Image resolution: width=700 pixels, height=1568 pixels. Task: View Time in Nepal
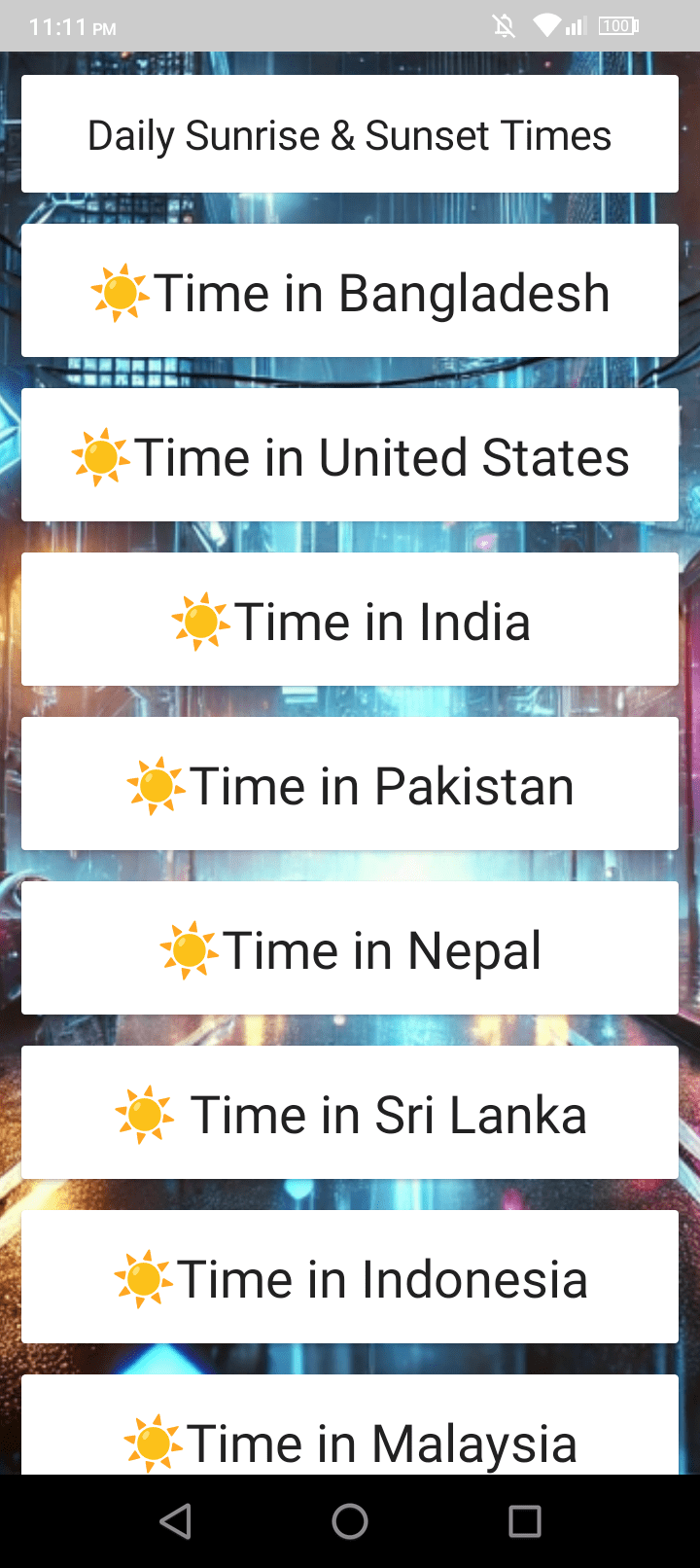(350, 948)
